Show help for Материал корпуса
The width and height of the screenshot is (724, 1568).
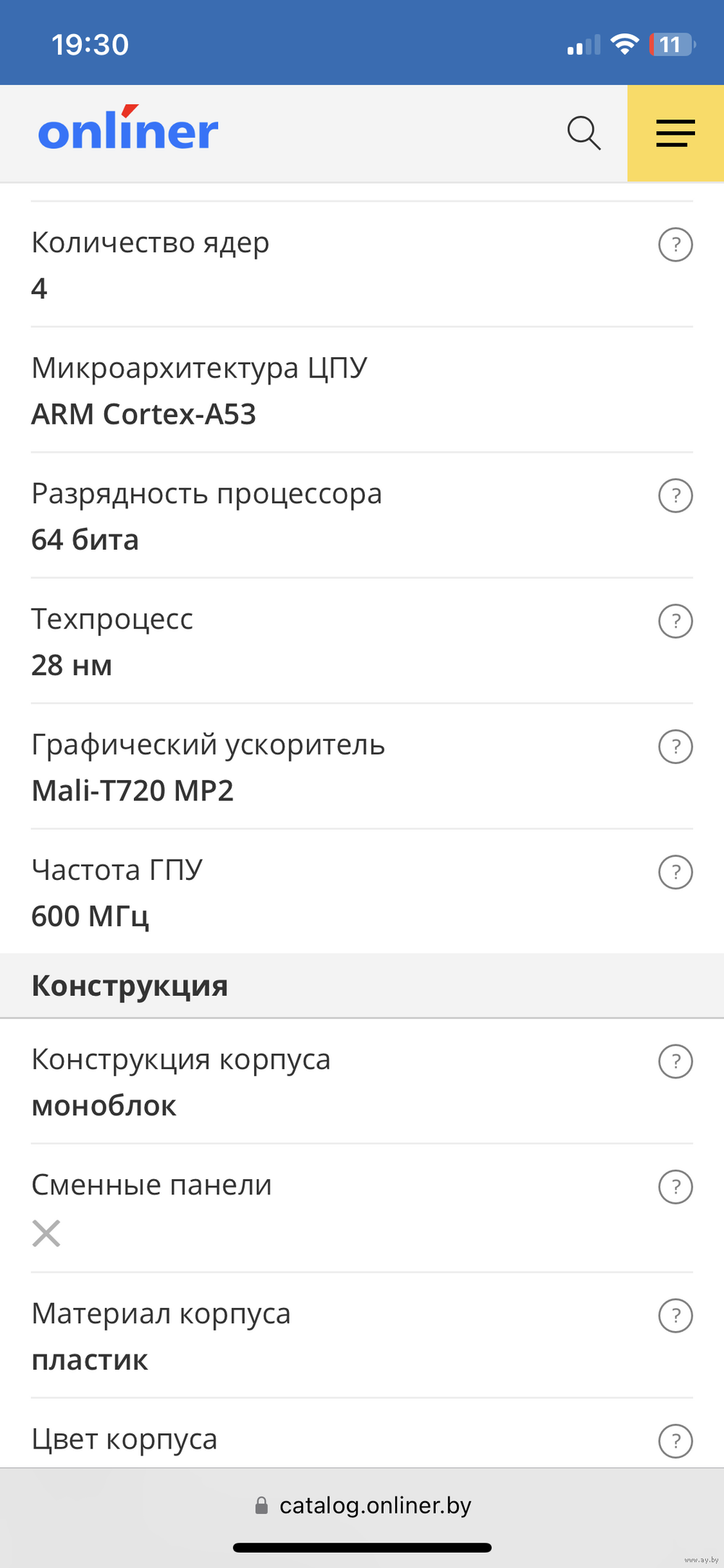pos(675,1315)
